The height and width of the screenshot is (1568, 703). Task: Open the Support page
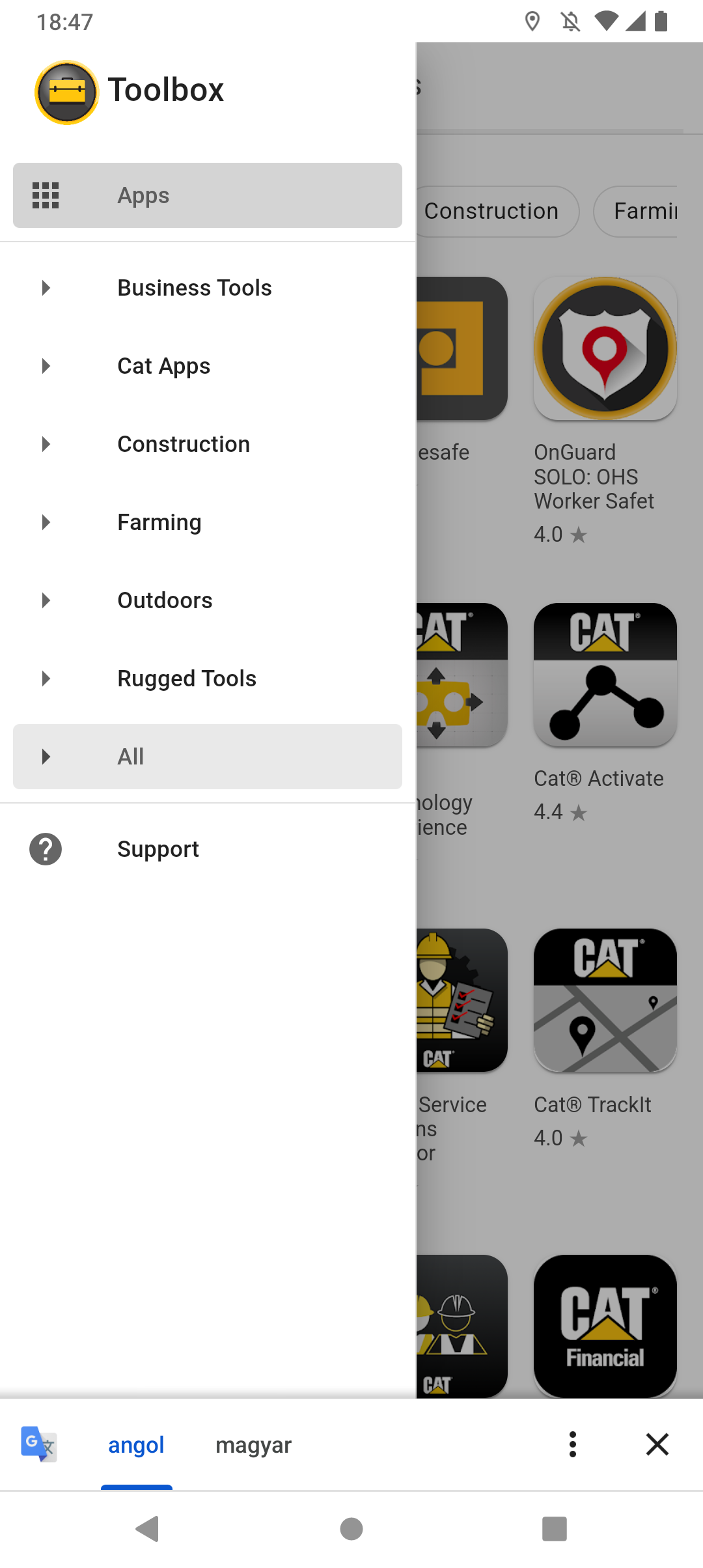[x=208, y=849]
